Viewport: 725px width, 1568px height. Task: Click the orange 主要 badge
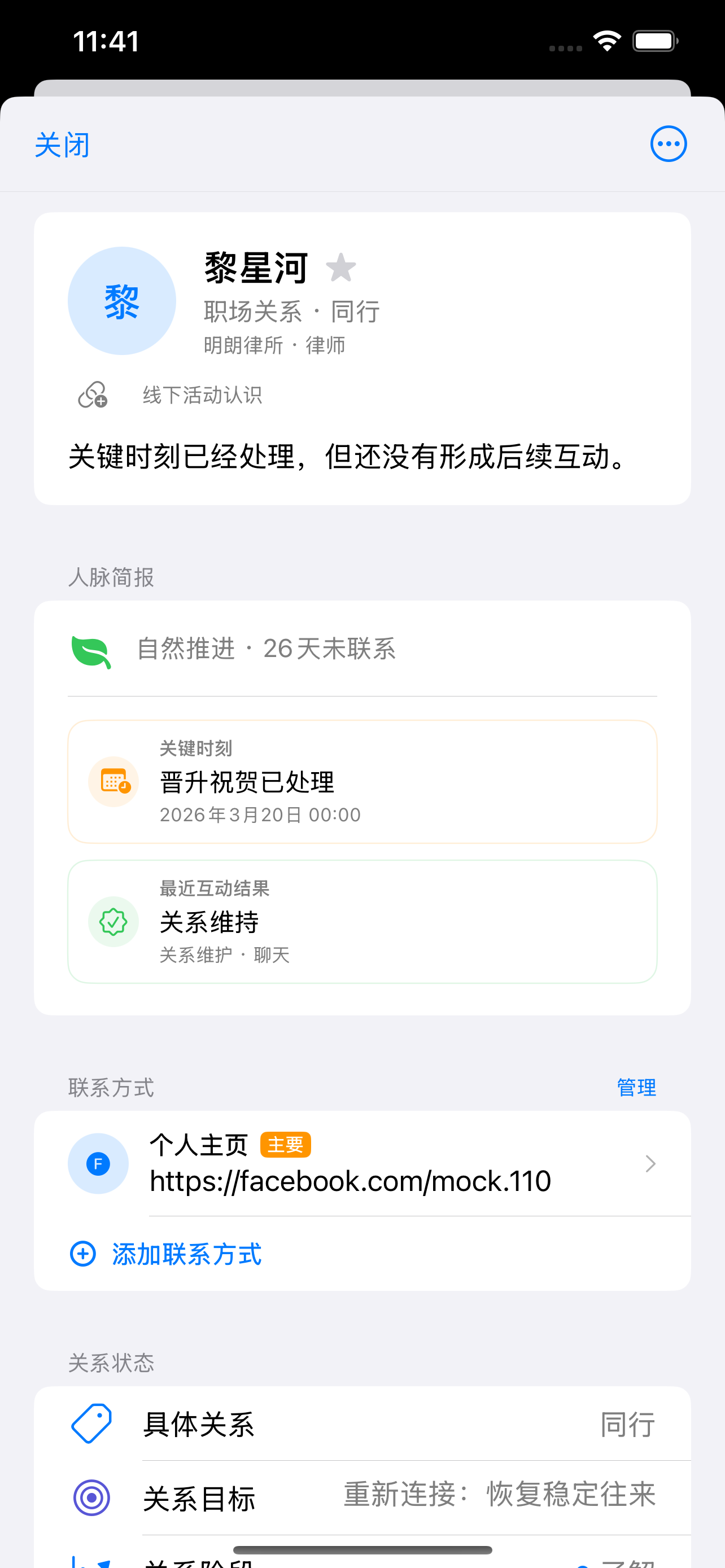click(284, 1144)
